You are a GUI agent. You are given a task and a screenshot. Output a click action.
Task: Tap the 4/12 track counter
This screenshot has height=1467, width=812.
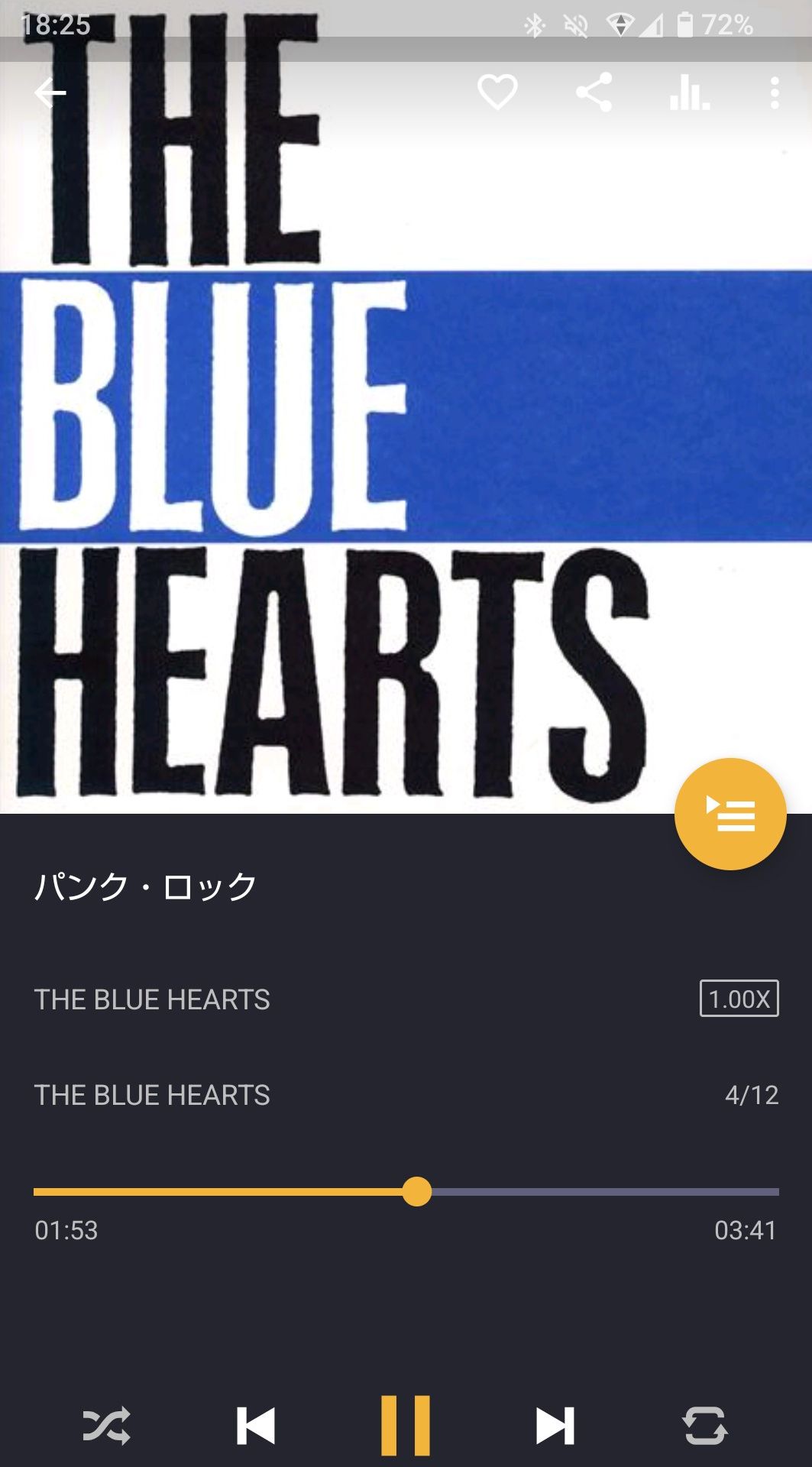click(x=752, y=1095)
